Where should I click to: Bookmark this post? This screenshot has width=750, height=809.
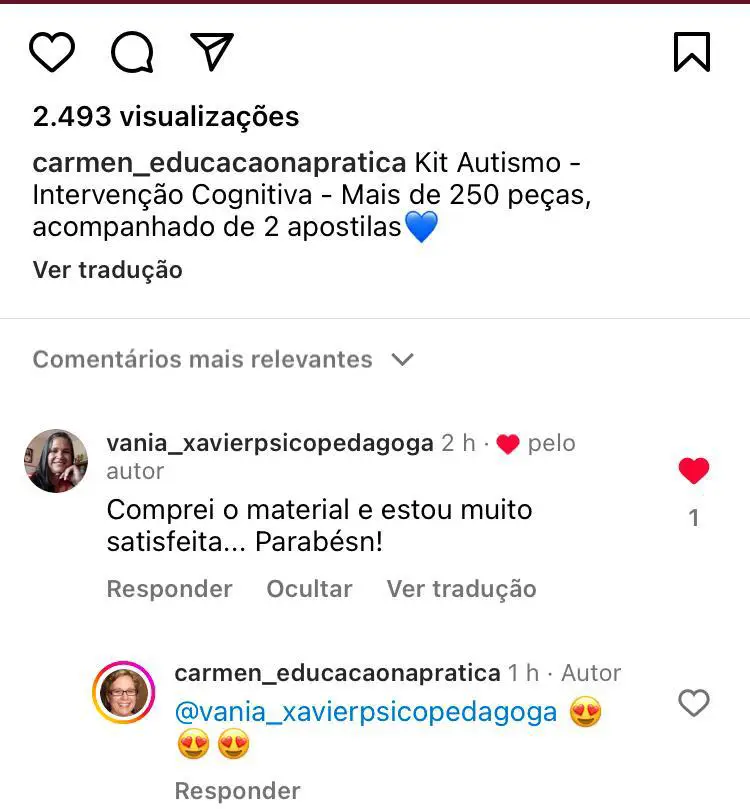pyautogui.click(x=692, y=52)
